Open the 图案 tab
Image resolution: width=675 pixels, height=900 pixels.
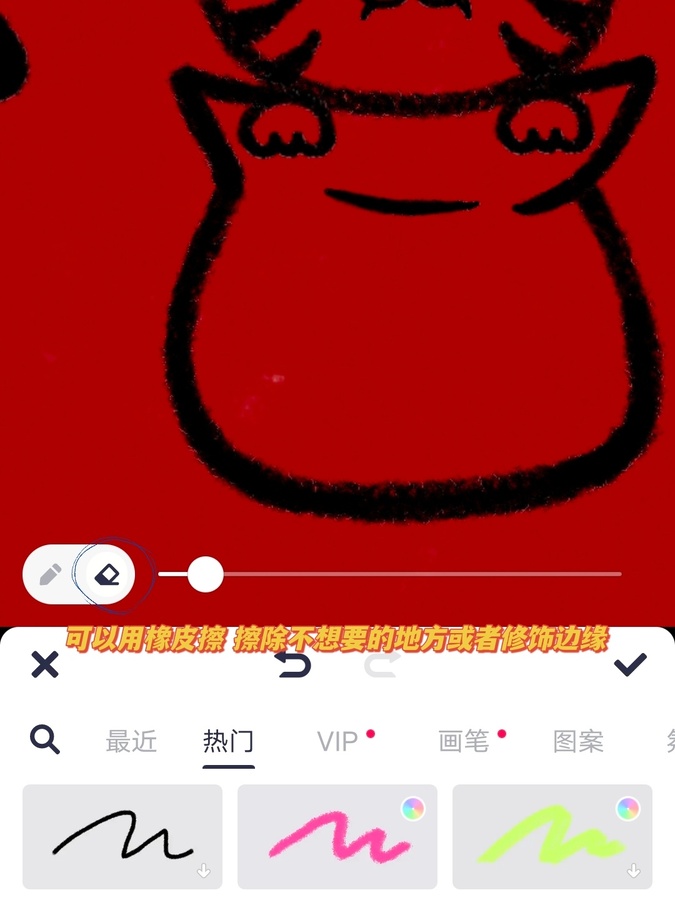(578, 741)
